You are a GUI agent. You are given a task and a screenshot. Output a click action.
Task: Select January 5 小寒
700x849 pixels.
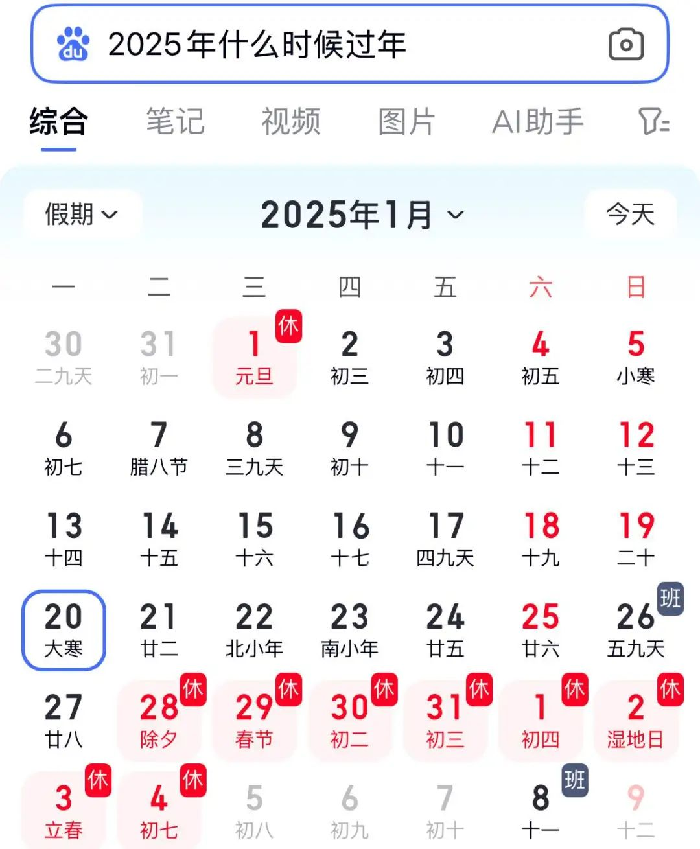636,358
